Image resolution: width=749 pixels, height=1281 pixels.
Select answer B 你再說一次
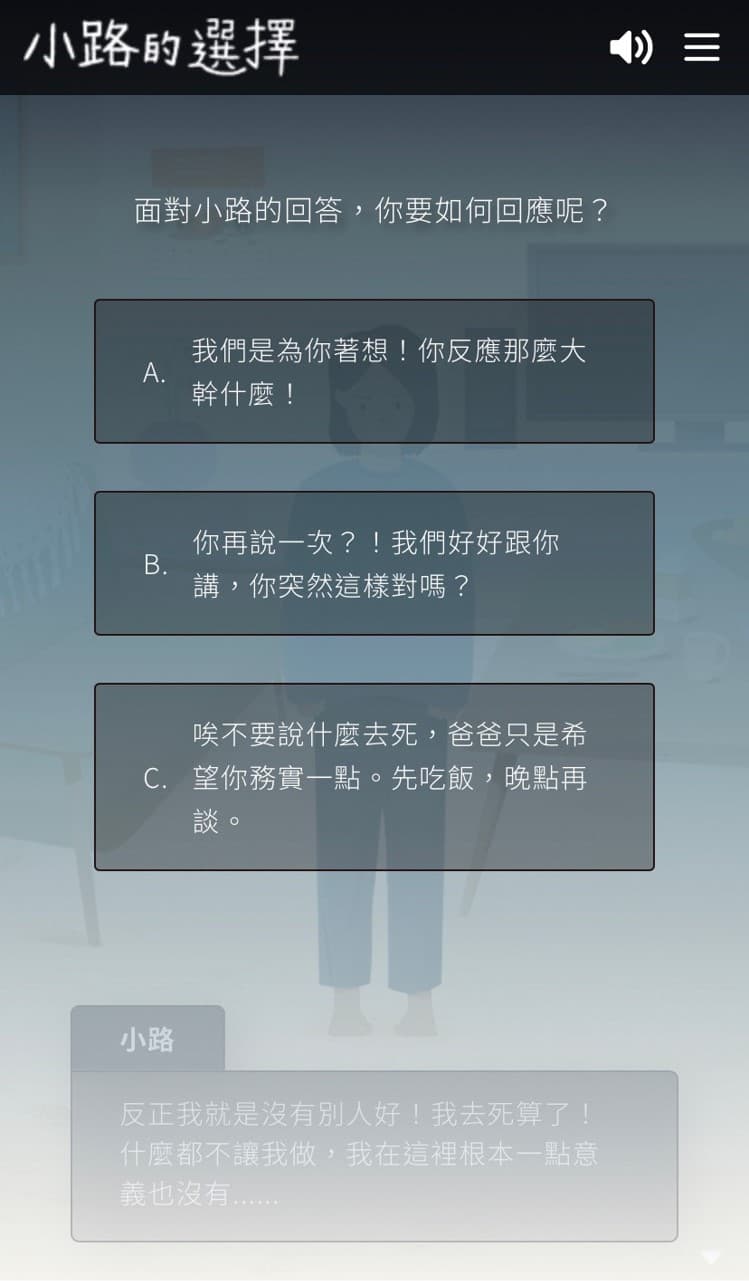374,563
